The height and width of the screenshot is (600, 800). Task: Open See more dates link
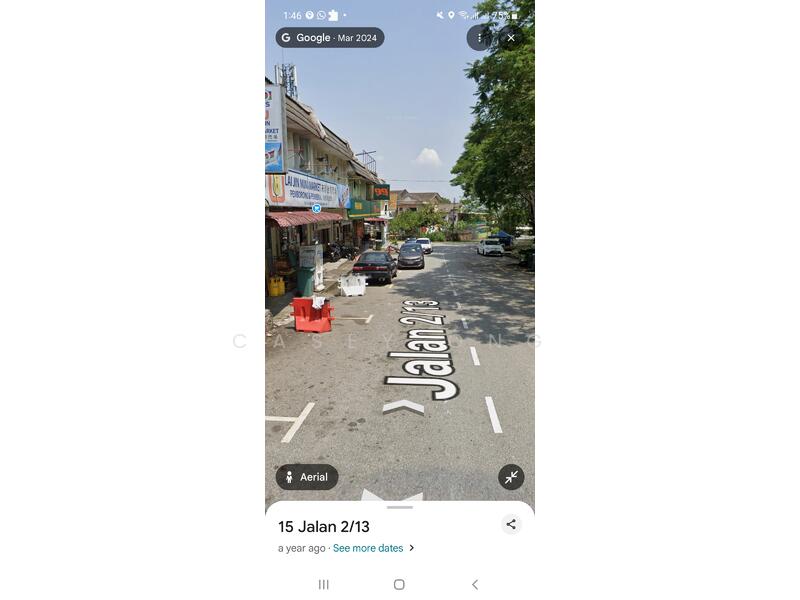point(368,548)
